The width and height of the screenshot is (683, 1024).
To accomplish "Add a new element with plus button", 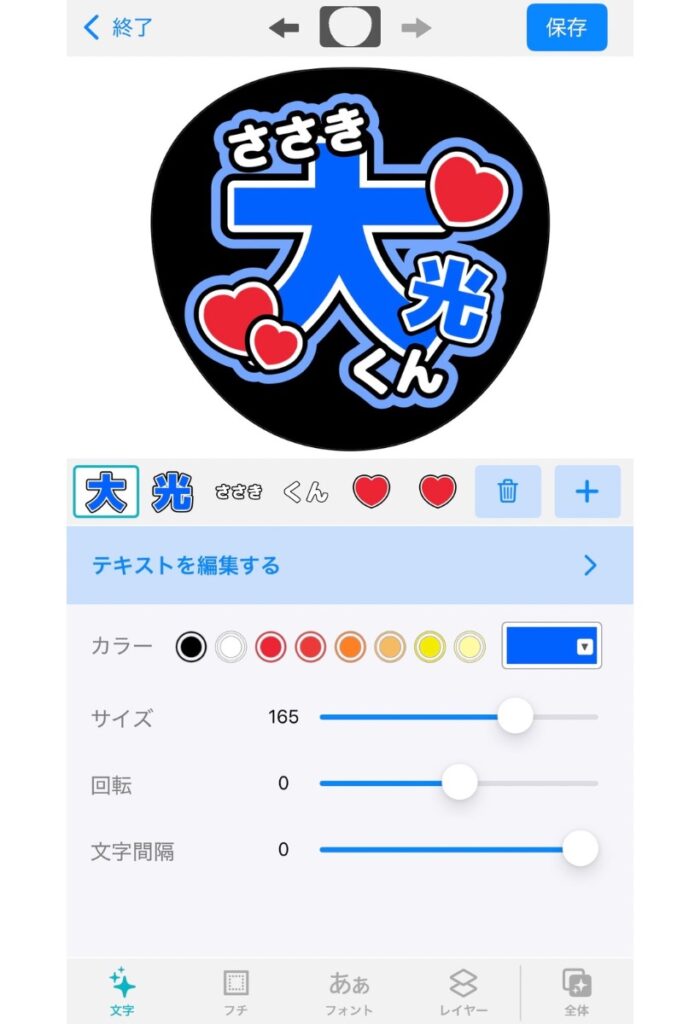I will [587, 492].
